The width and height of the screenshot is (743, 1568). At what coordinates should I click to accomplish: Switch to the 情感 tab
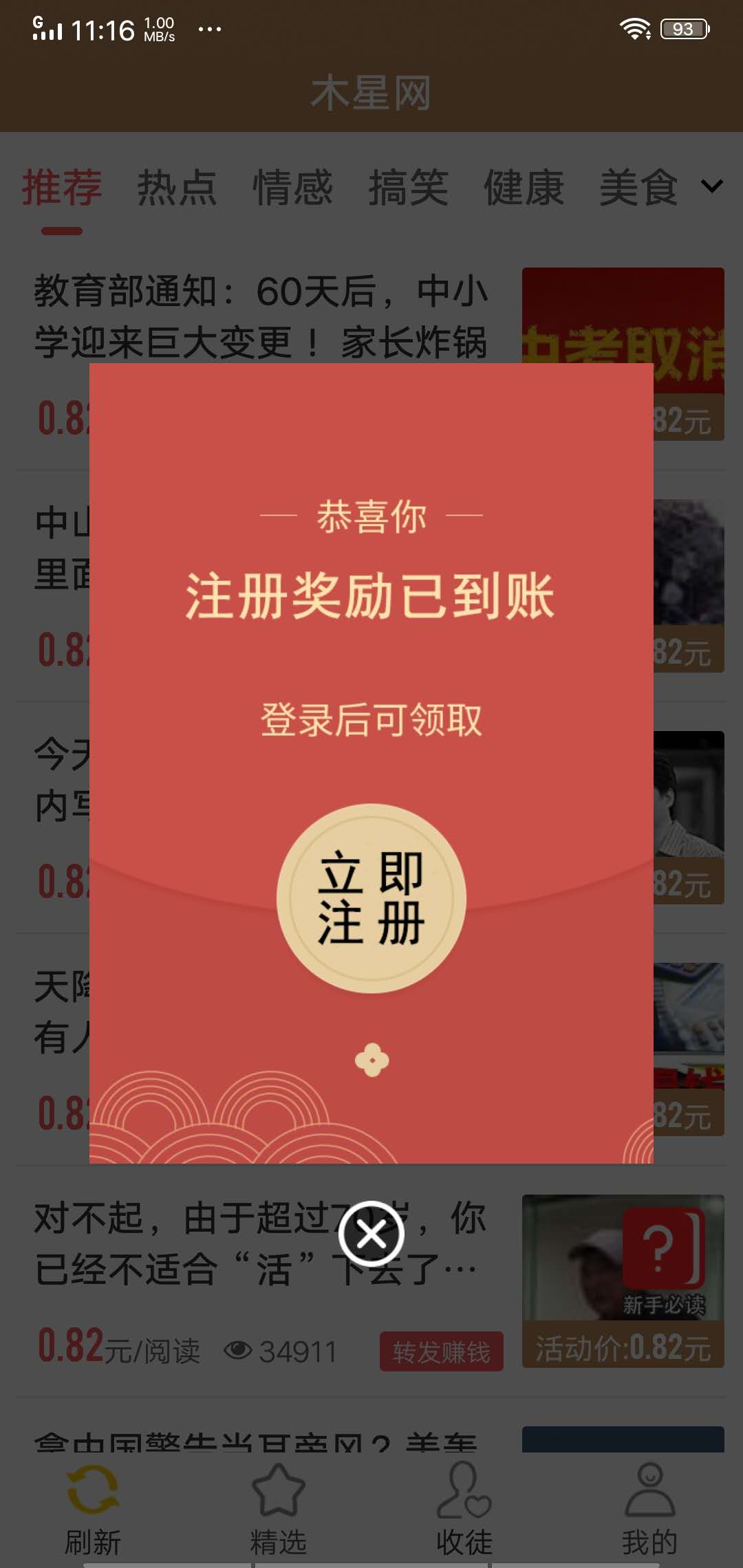click(292, 187)
